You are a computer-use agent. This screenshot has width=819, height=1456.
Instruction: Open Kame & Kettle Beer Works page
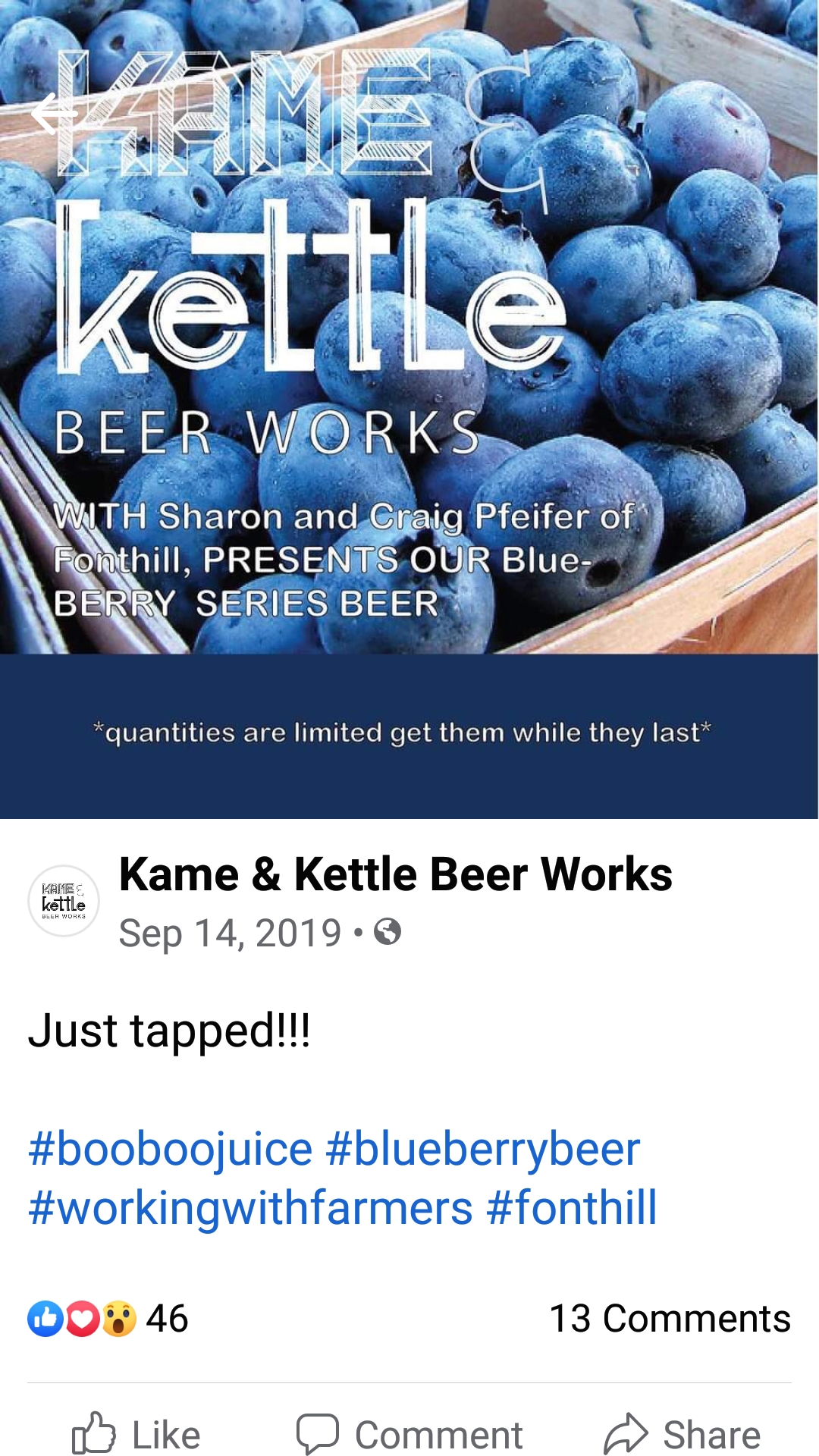point(395,874)
